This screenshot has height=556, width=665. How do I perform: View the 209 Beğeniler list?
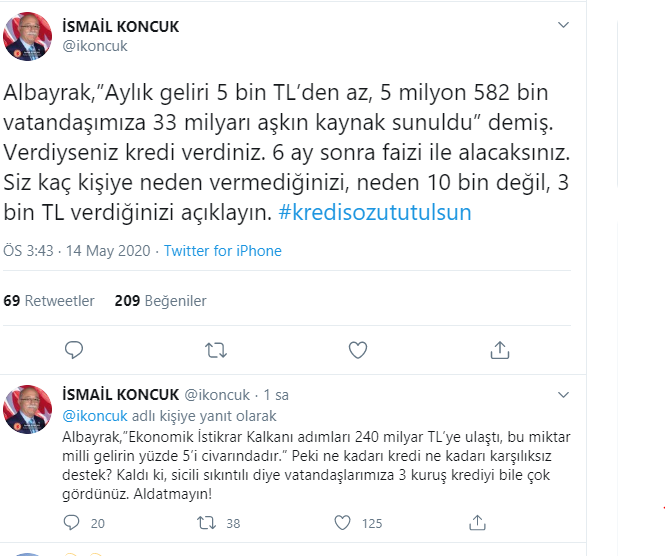tap(161, 300)
